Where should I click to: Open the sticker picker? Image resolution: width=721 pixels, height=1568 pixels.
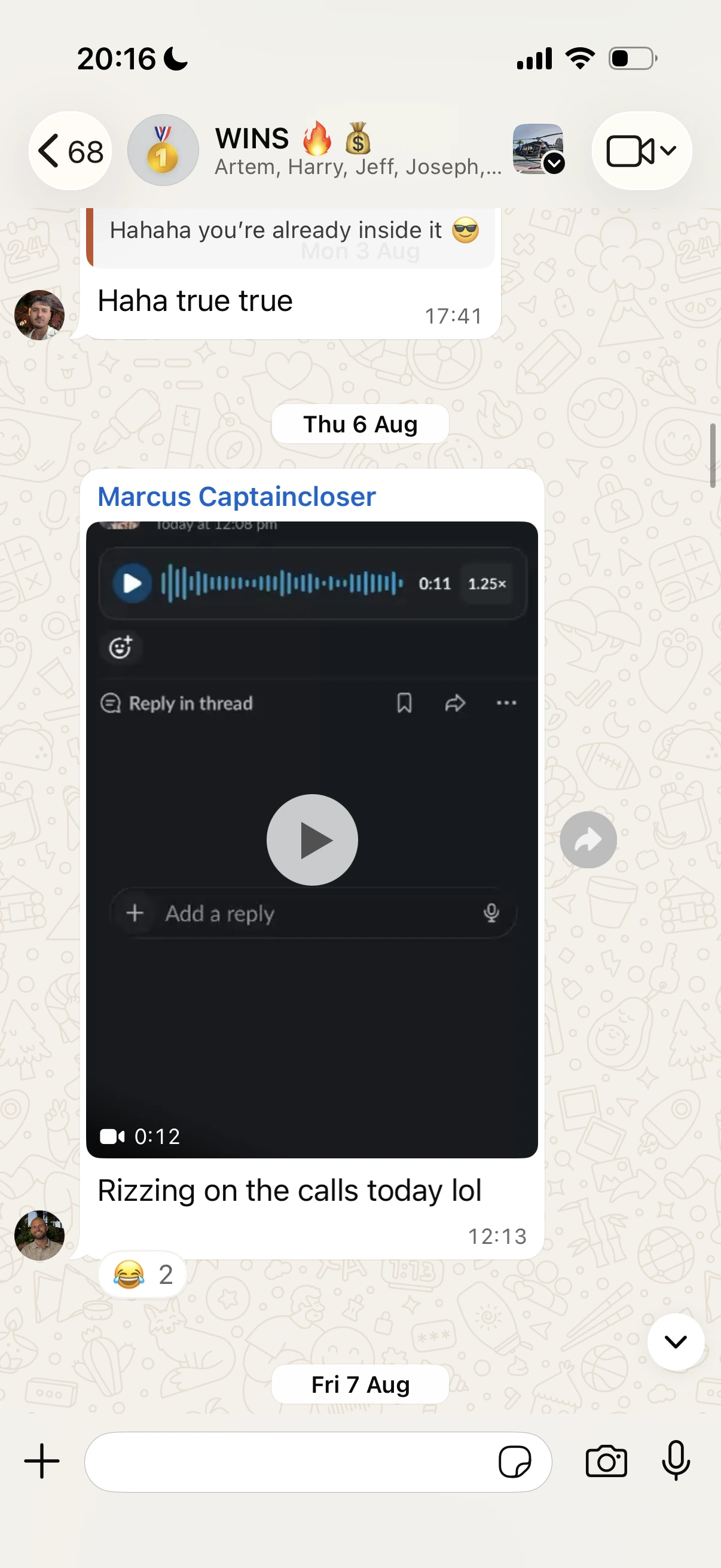515,1462
